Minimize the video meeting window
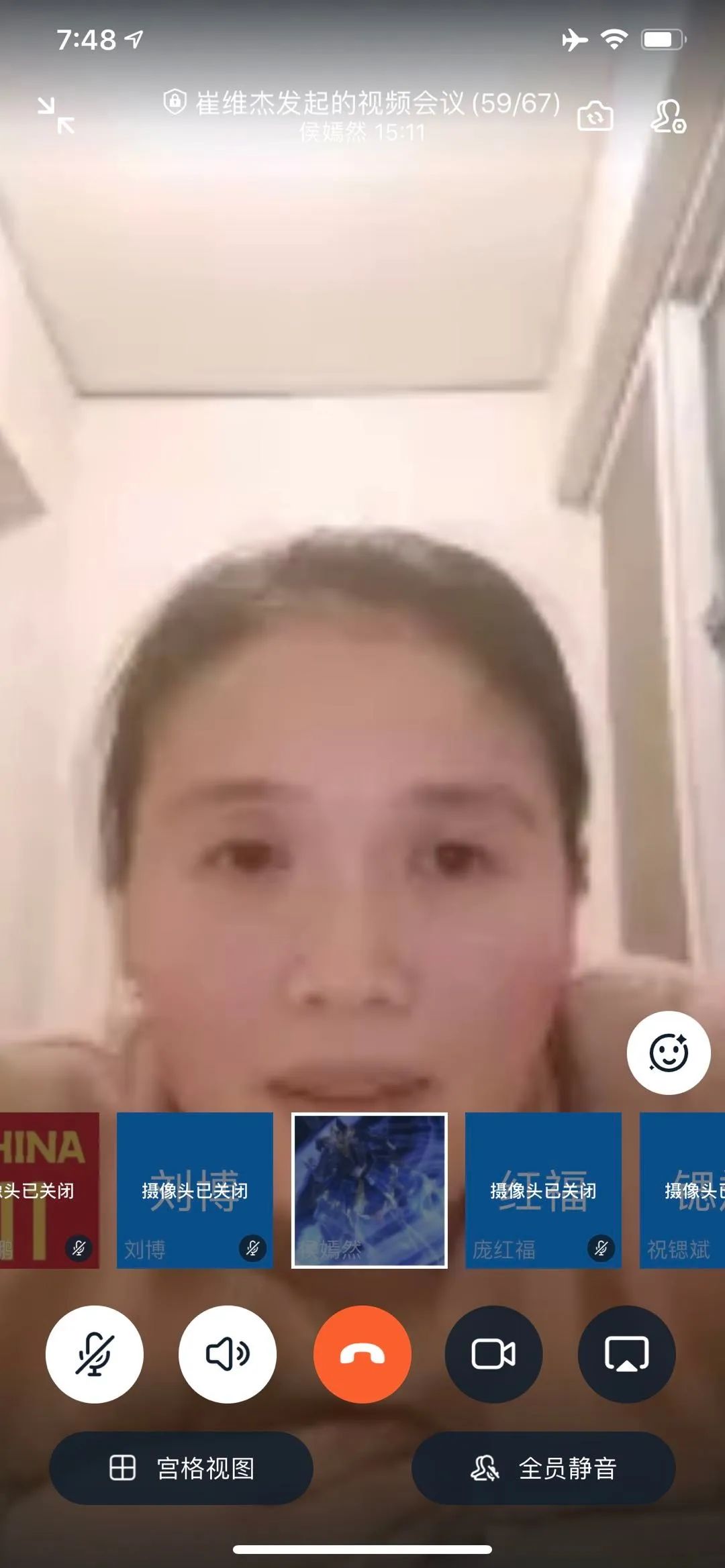The width and height of the screenshot is (725, 1568). click(56, 115)
